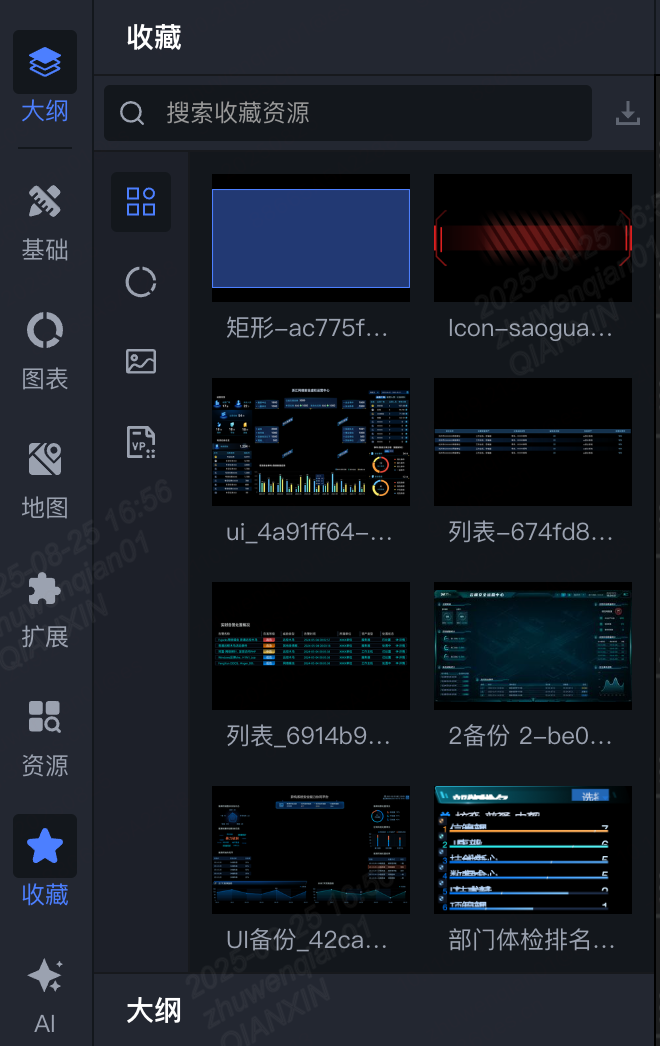Open the 图表 charts section
660x1046 pixels.
pos(45,350)
